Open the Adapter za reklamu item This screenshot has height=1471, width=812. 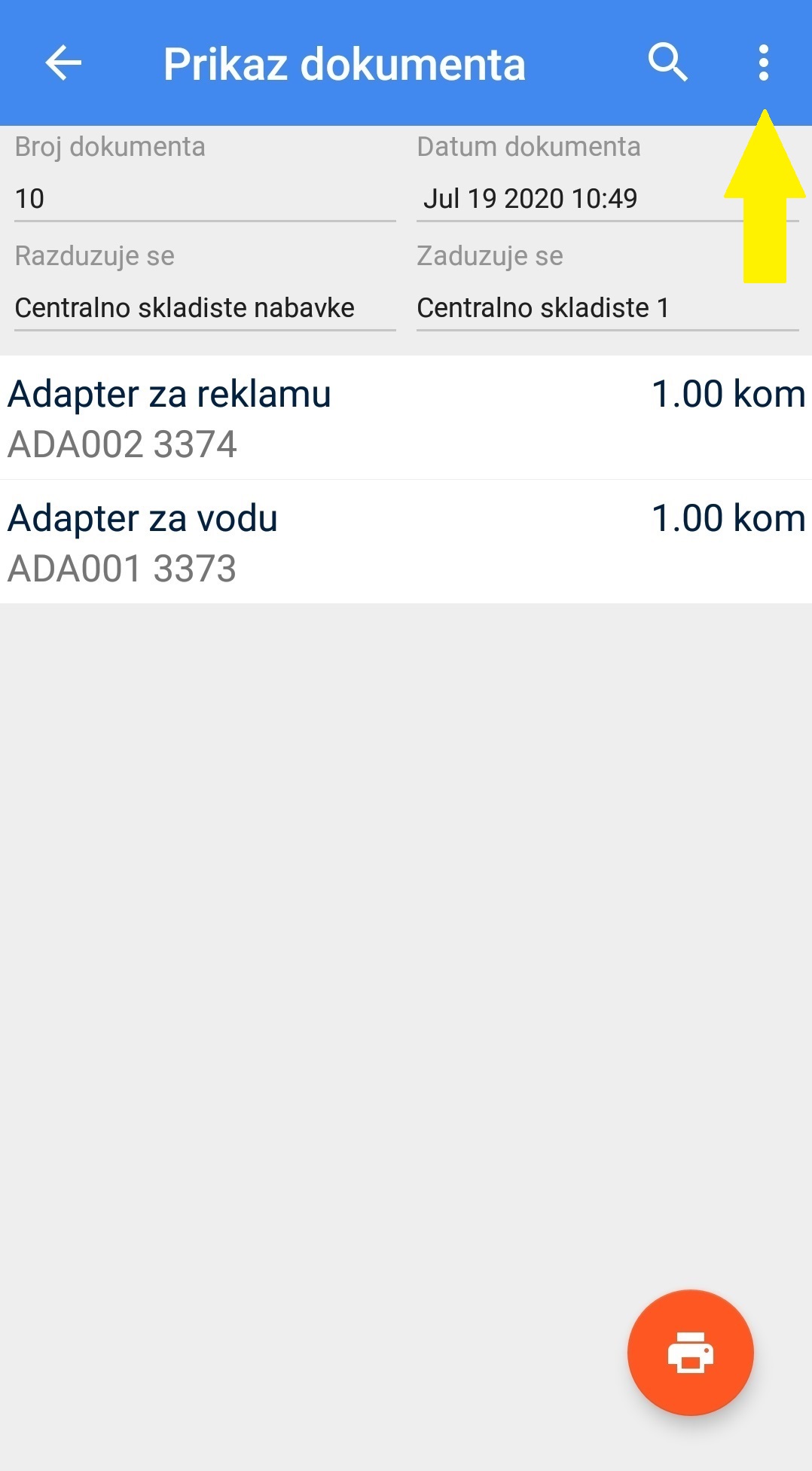[405, 418]
